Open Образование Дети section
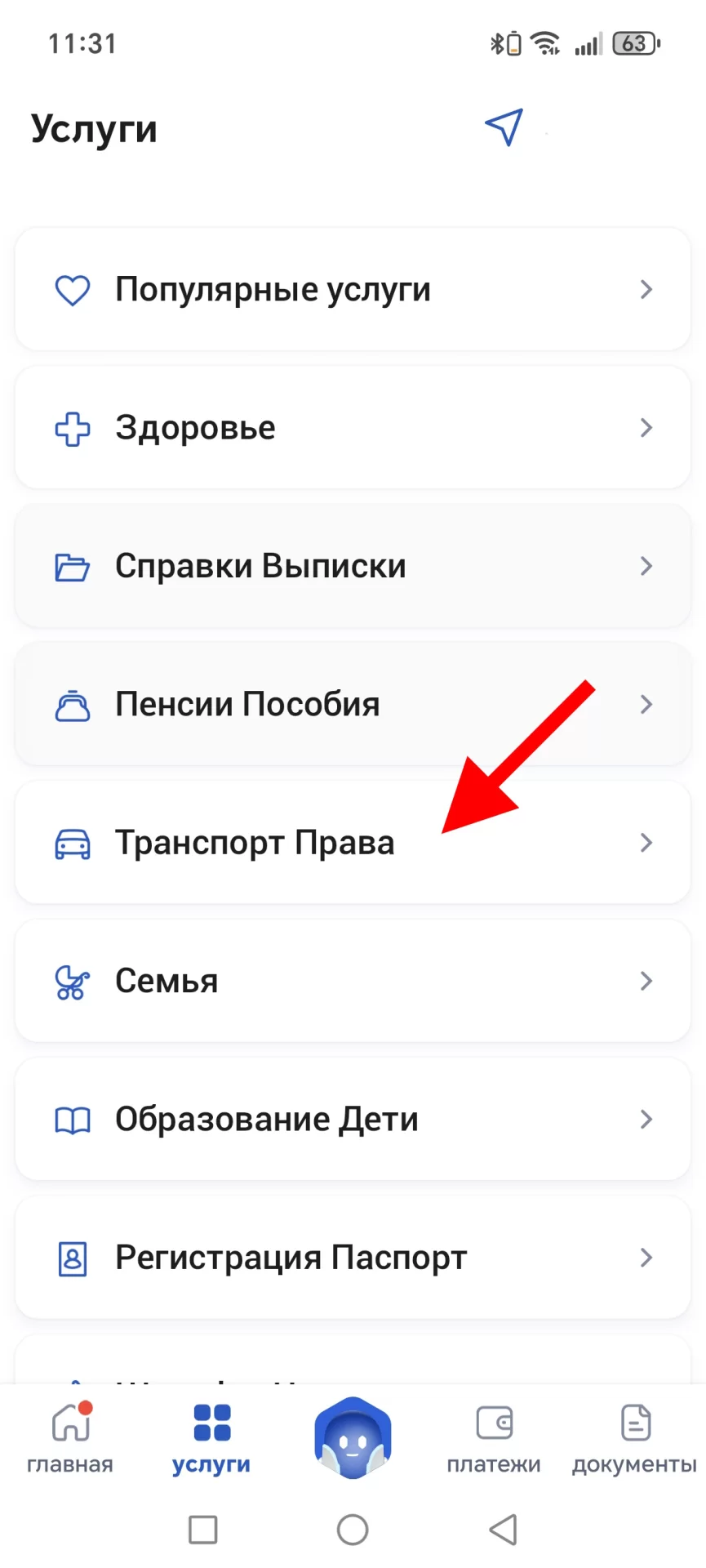Screen dimensions: 706x1568 click(x=353, y=1119)
